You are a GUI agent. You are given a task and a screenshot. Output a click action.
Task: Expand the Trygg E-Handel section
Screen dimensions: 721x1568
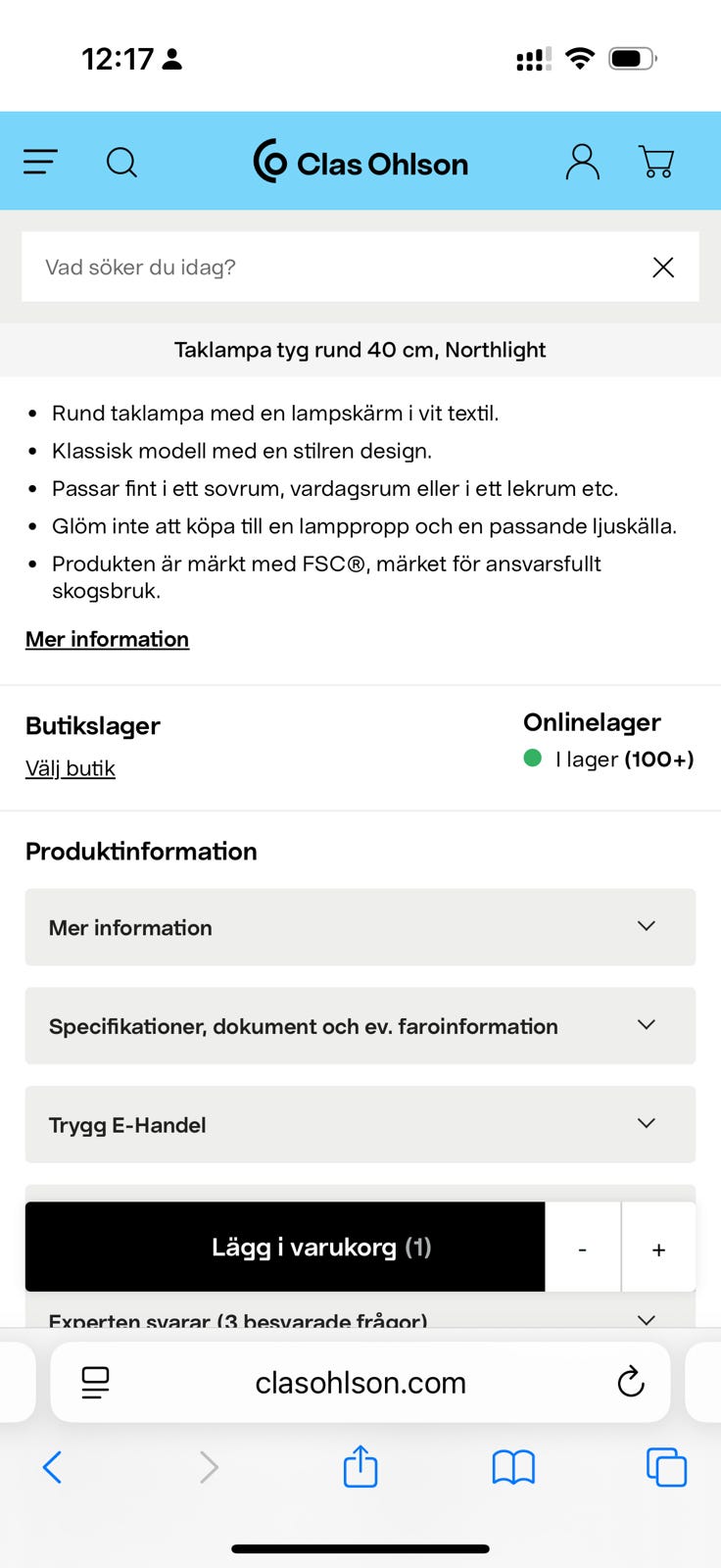coord(360,1124)
